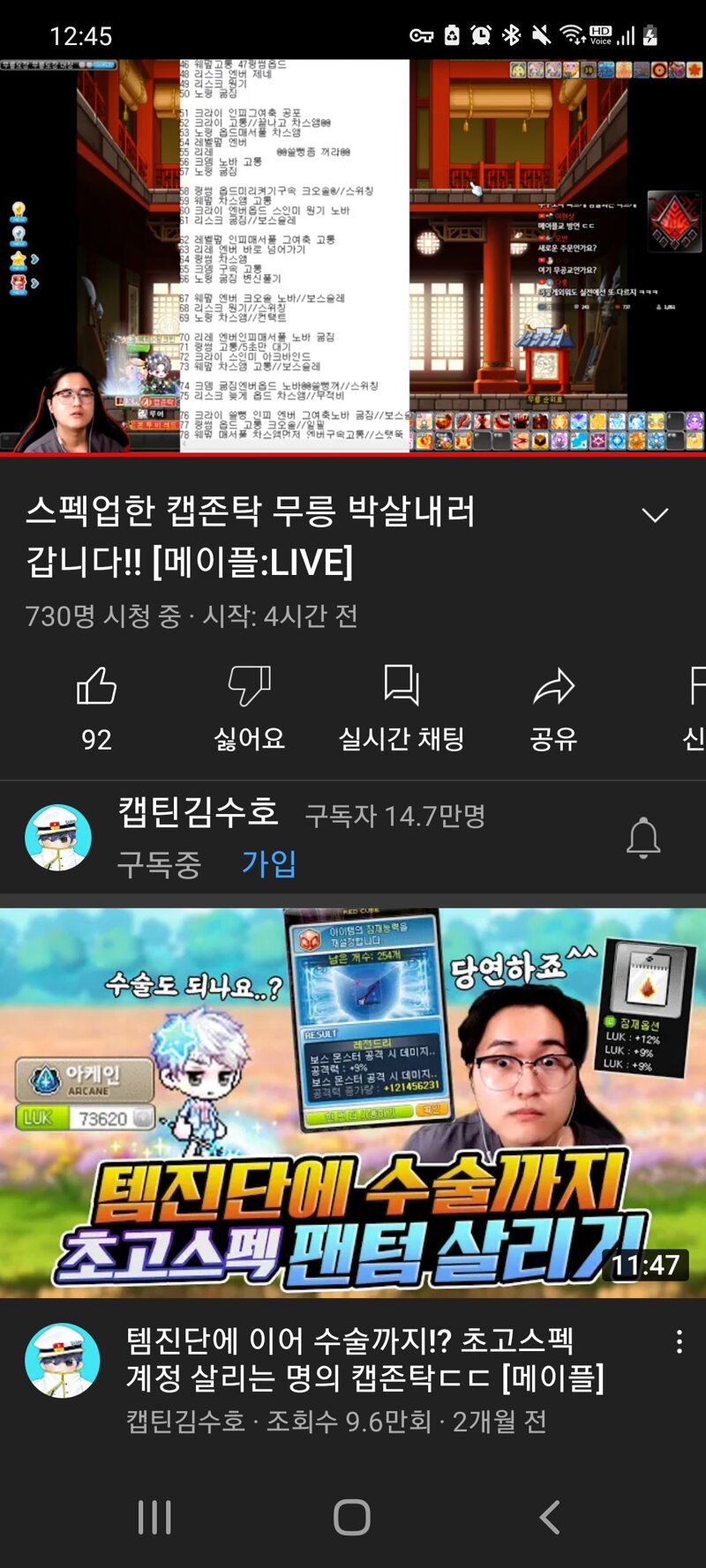706x1568 pixels.
Task: Tap 가입 to join the channel
Action: point(269,863)
